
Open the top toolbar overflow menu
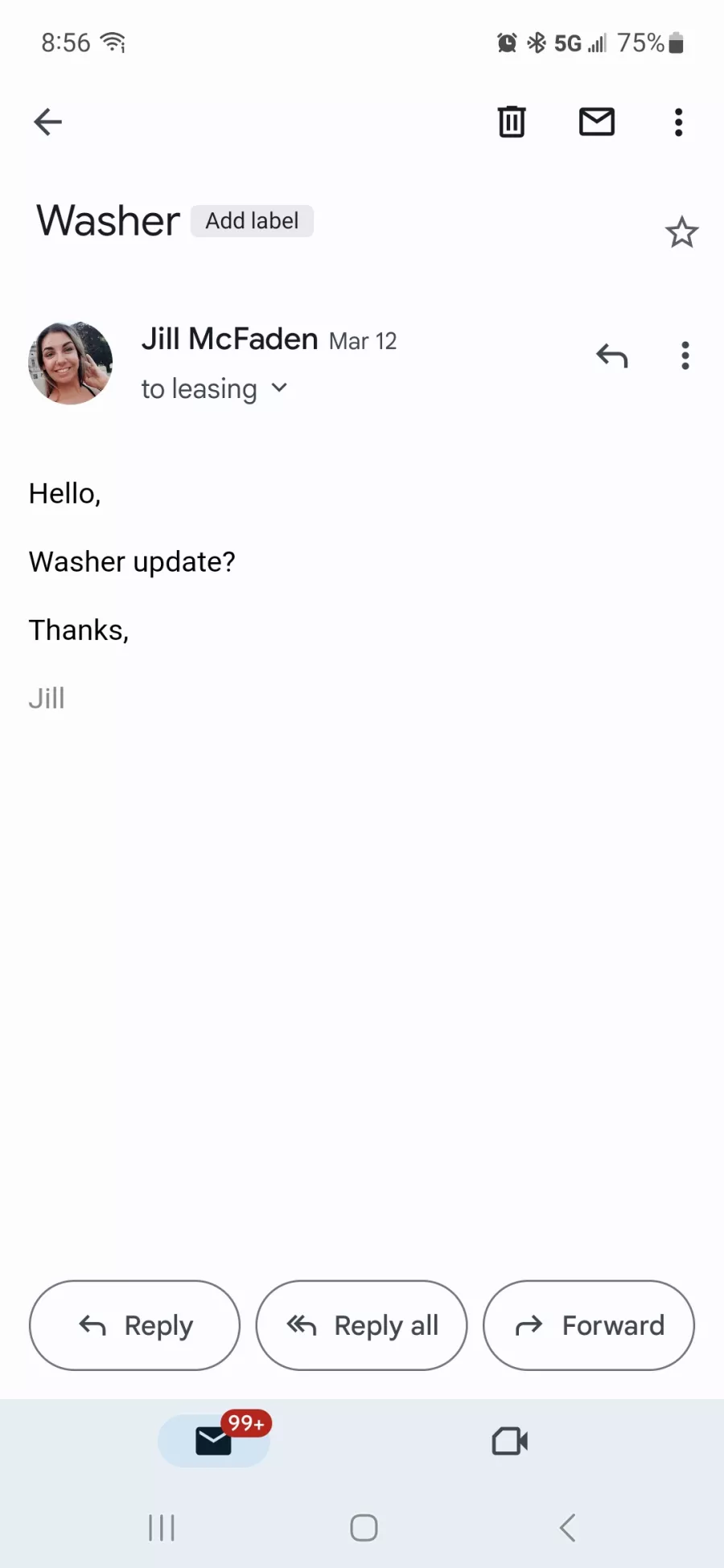point(678,122)
